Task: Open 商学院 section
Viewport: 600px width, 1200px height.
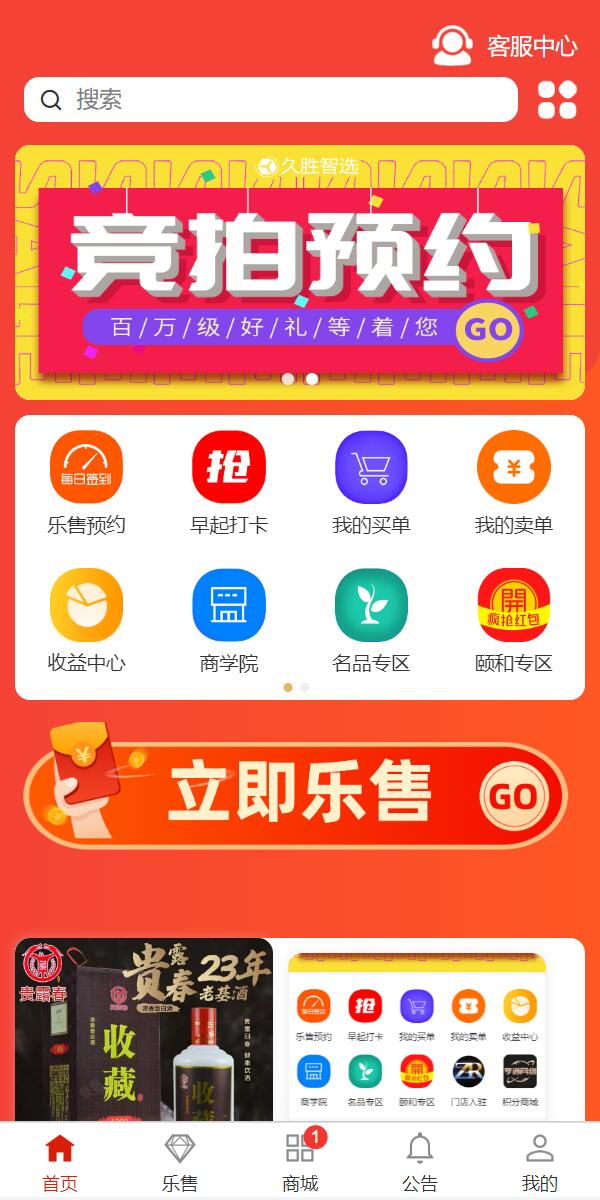Action: [x=229, y=621]
